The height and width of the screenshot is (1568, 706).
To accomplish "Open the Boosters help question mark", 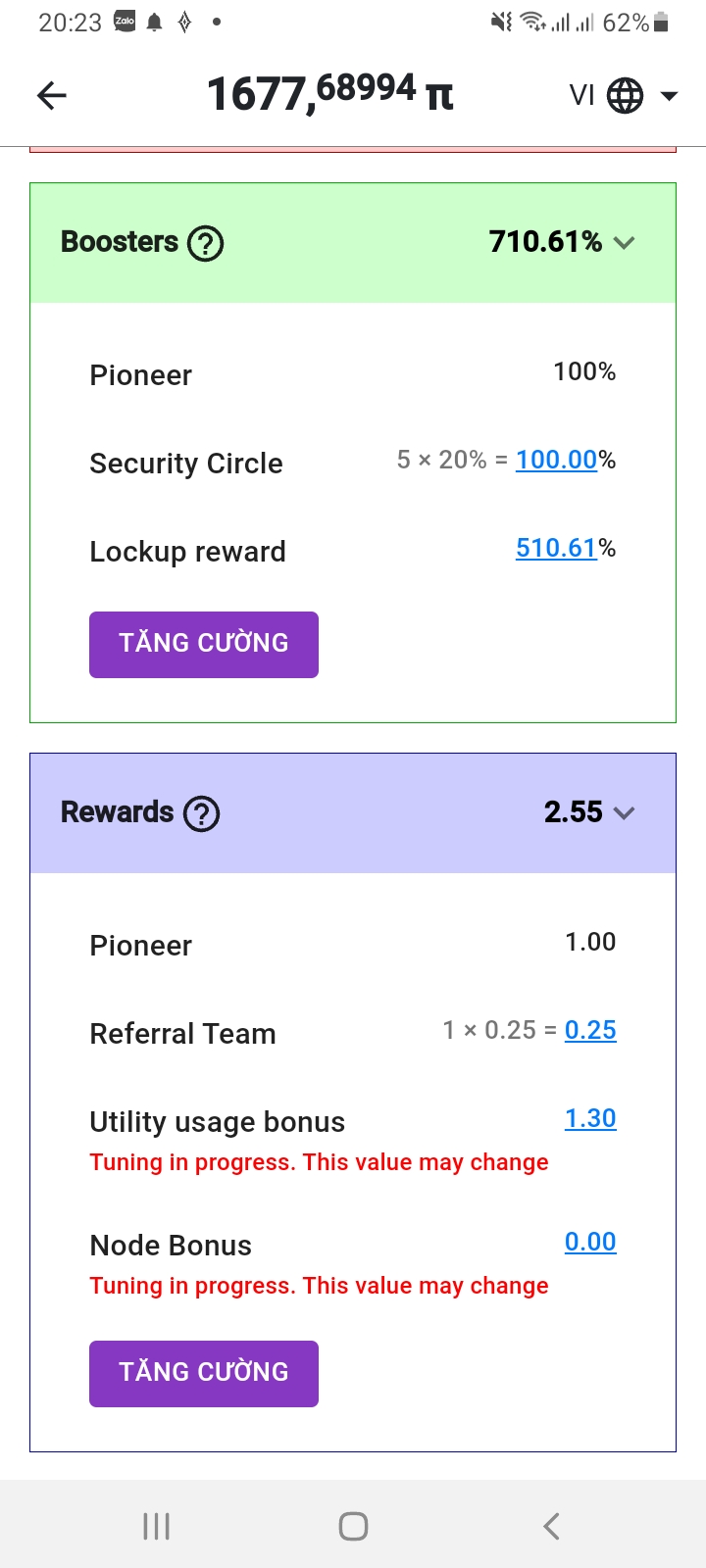I will pos(206,243).
